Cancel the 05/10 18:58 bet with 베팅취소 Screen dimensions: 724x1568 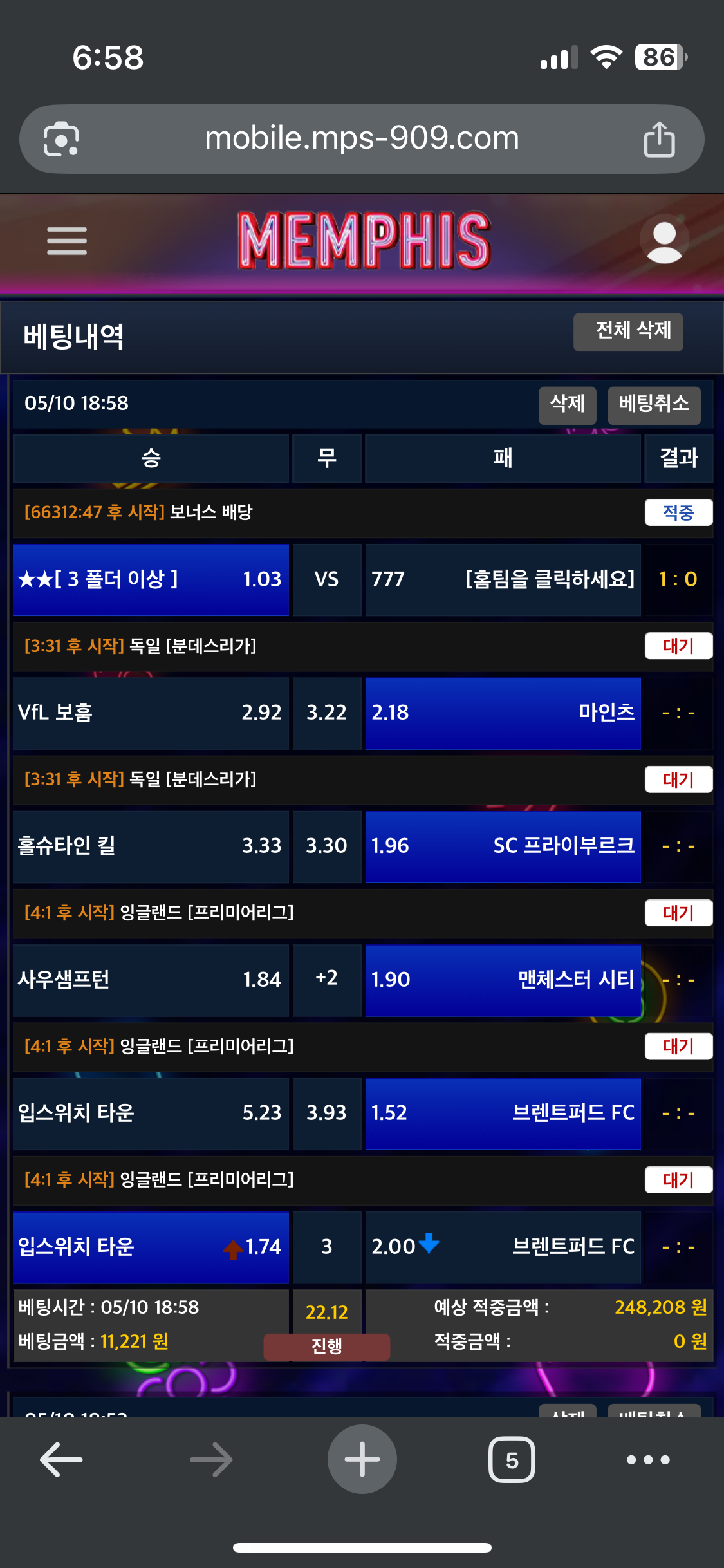pos(654,405)
